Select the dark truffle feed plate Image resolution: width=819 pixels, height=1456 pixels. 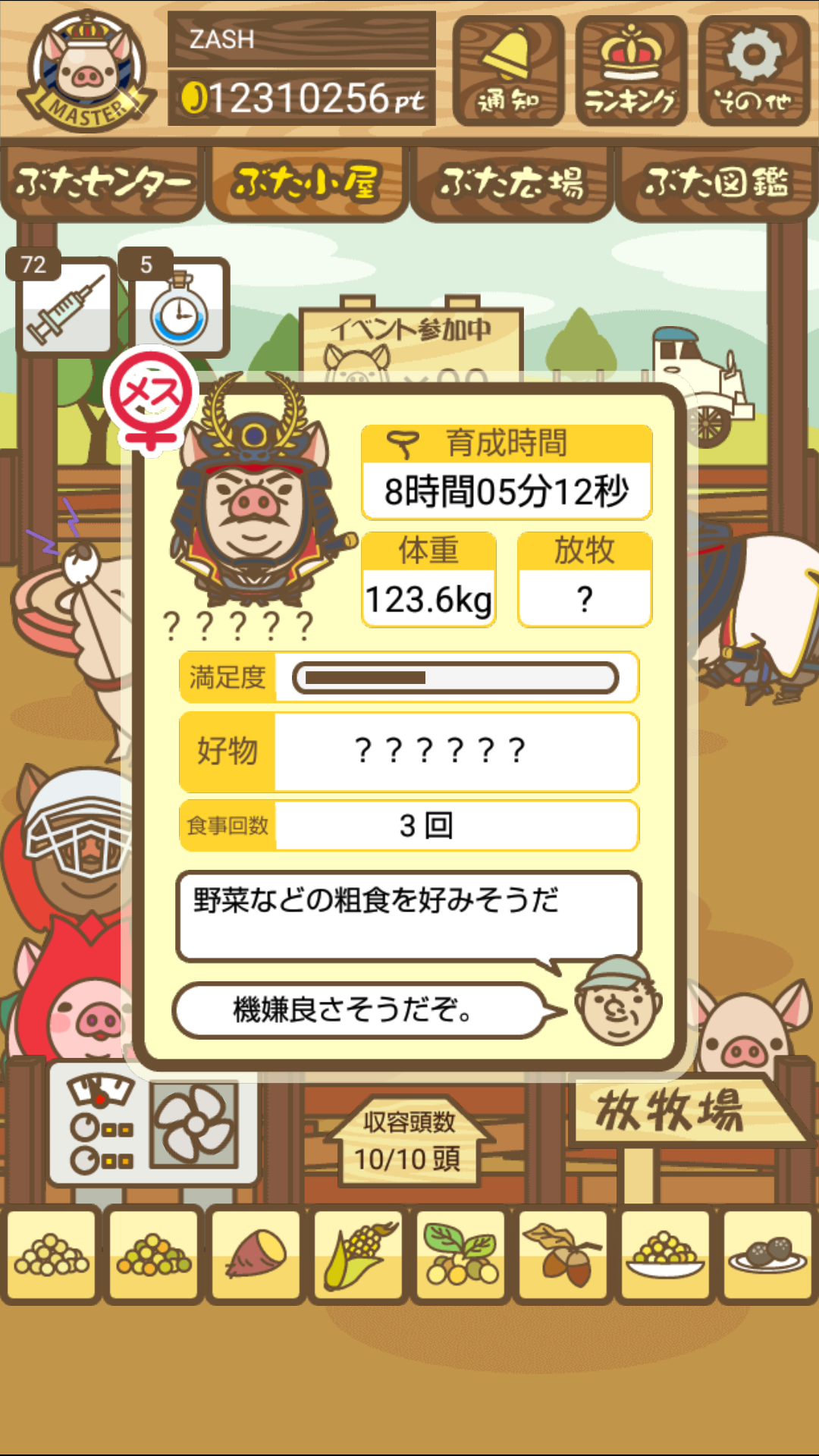(767, 1254)
